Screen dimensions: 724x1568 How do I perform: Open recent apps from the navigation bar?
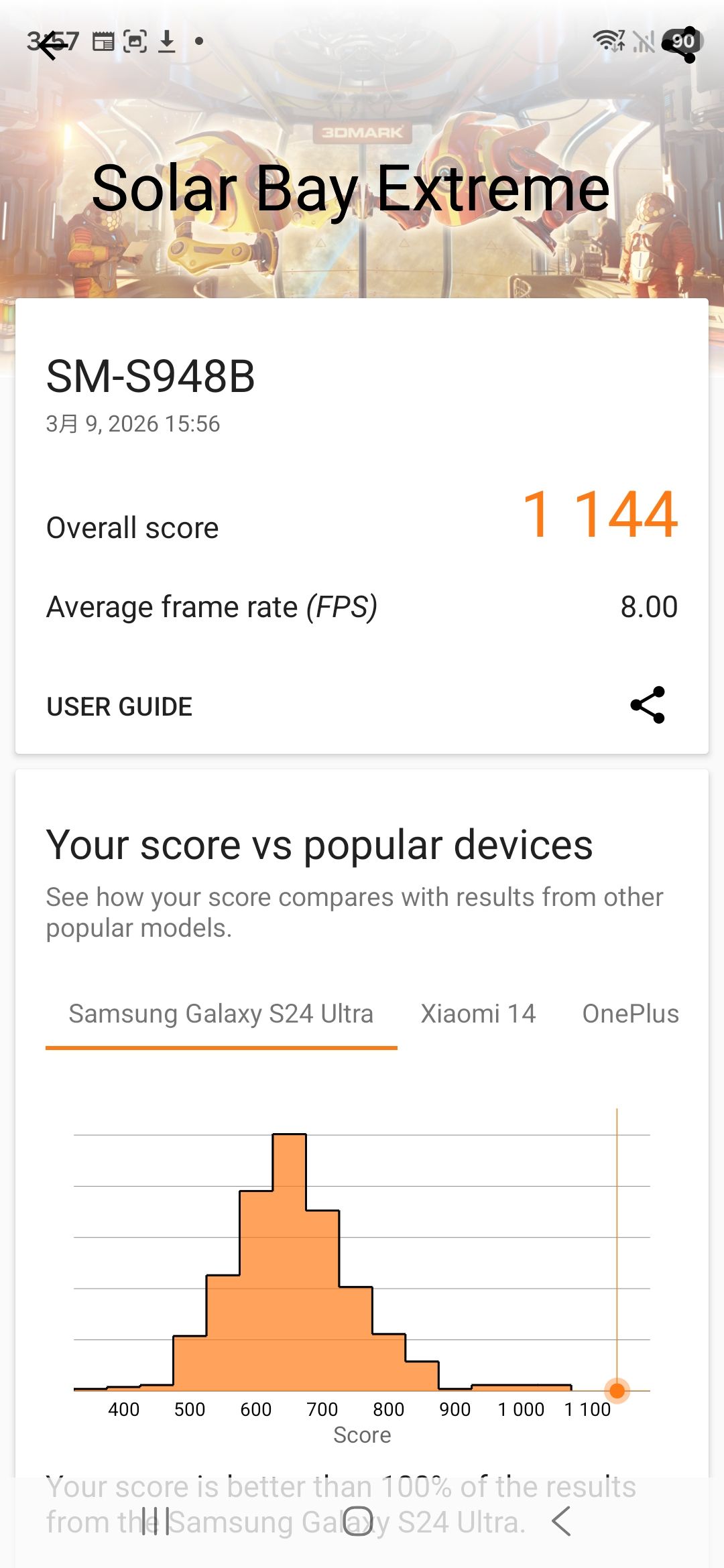(156, 1521)
